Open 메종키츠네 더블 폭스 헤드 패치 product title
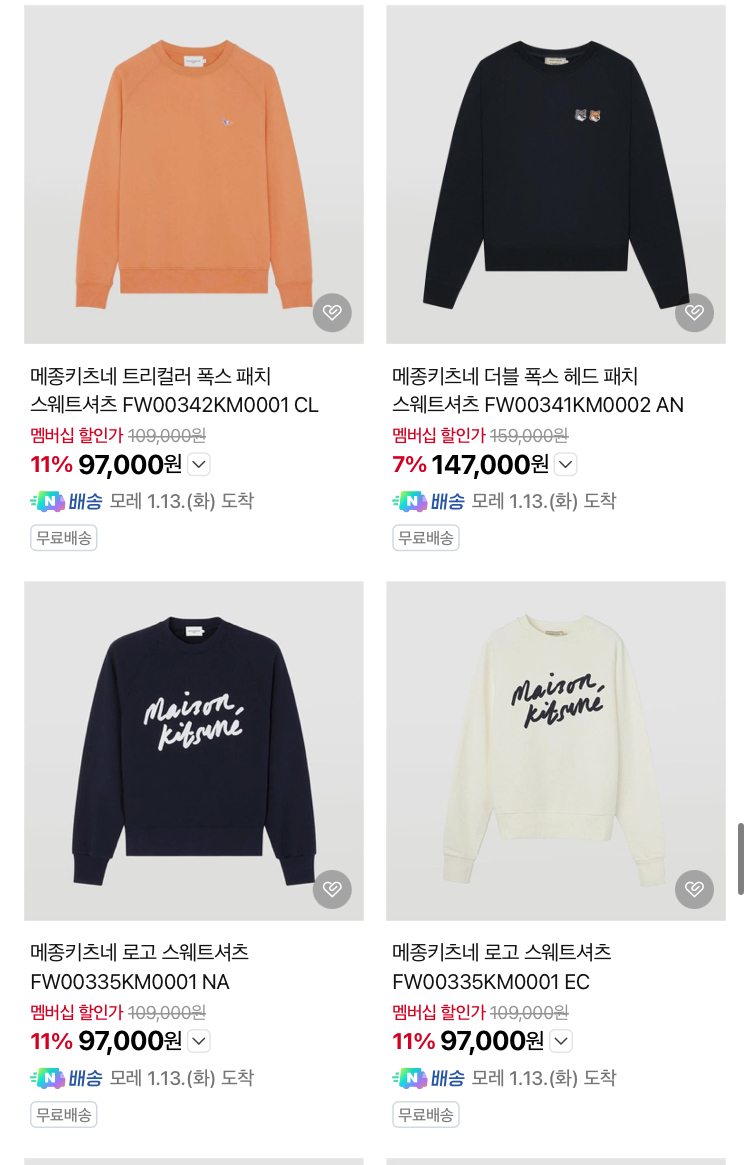Screen dimensions: 750x1165 click(537, 390)
